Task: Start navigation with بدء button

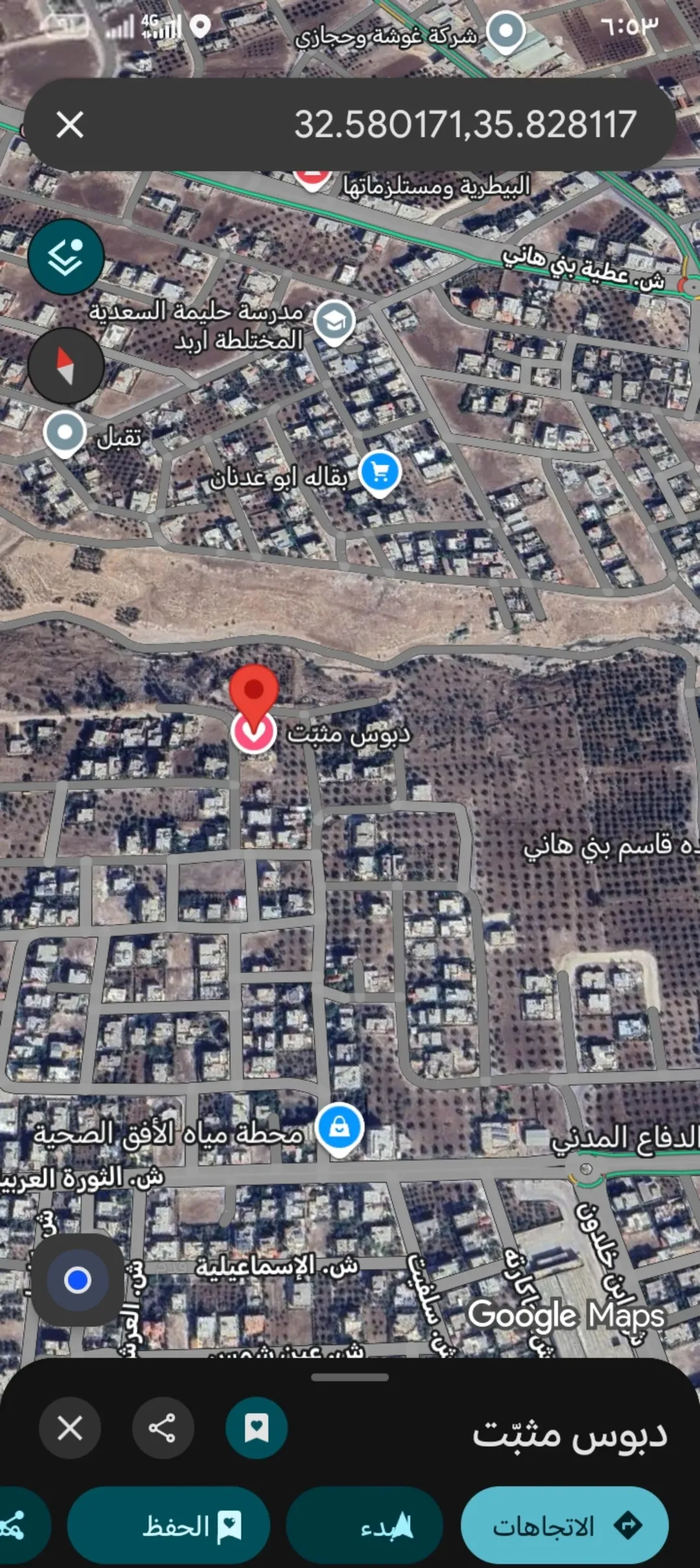Action: (364, 1526)
